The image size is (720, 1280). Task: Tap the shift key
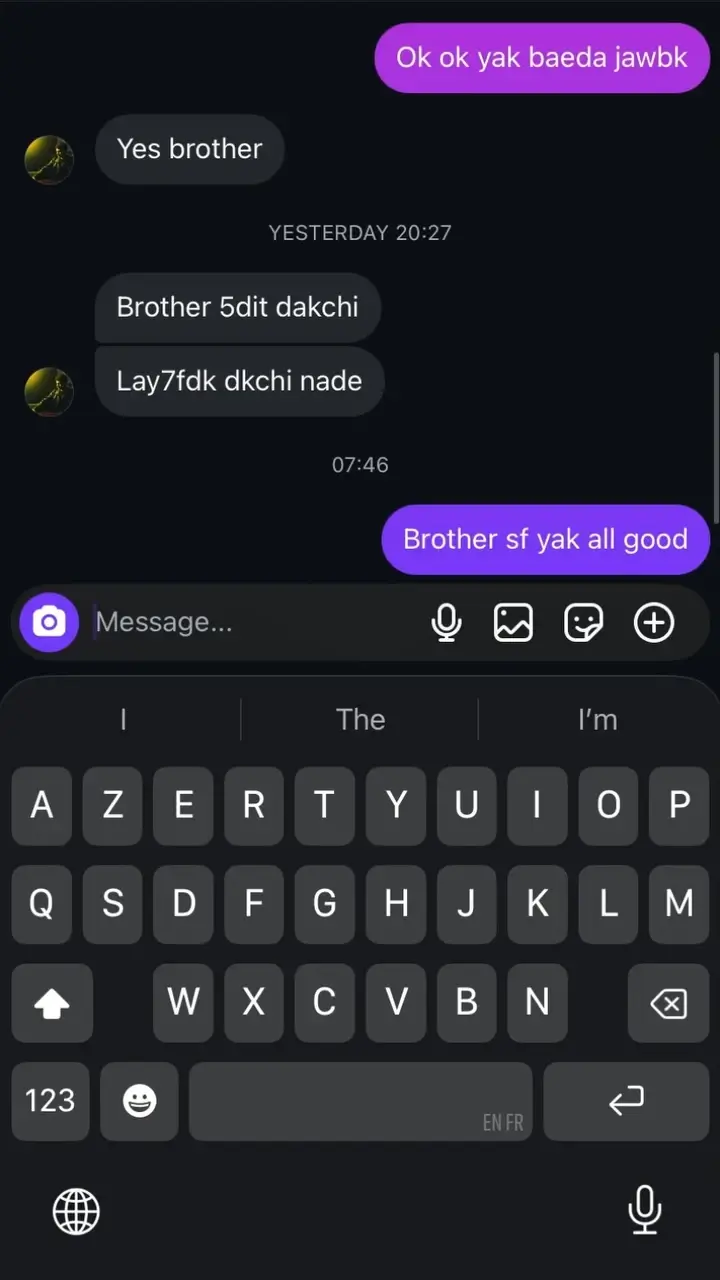(52, 1003)
